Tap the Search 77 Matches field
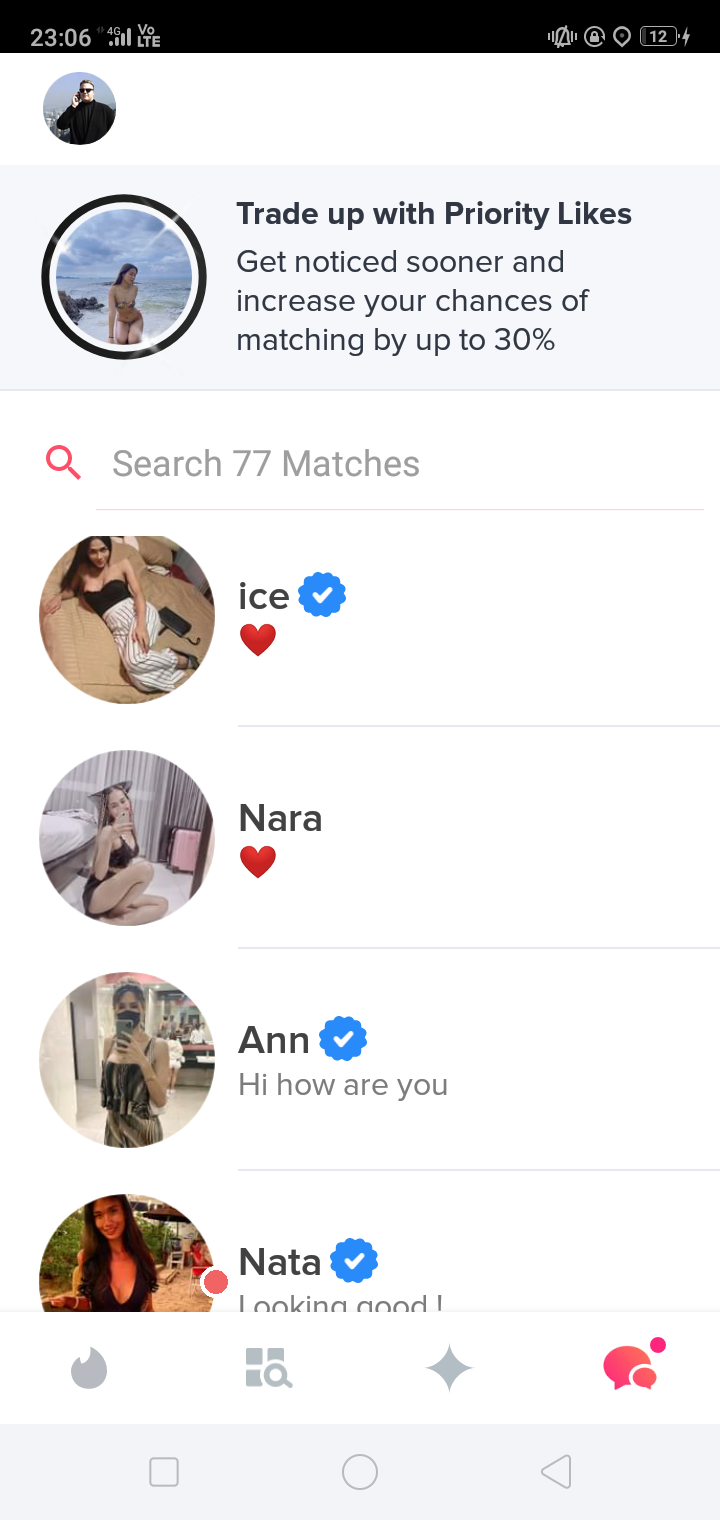The width and height of the screenshot is (720, 1520). (400, 464)
